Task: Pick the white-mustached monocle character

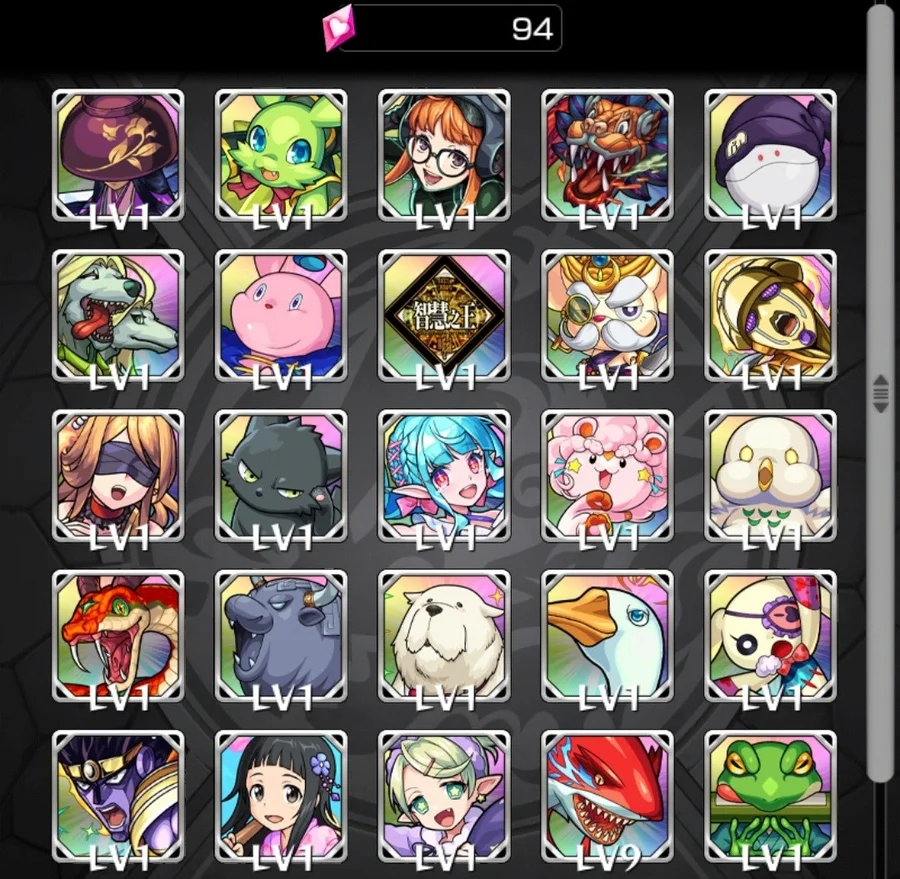Action: coord(607,315)
